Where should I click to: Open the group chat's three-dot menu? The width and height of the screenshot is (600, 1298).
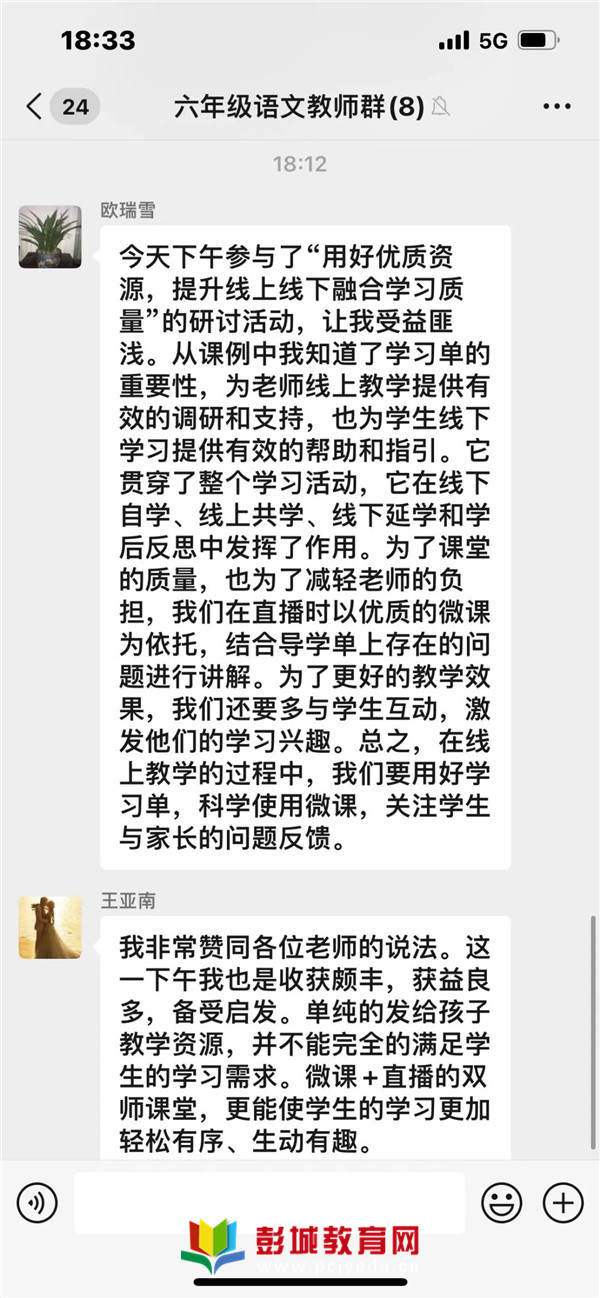coord(556,106)
